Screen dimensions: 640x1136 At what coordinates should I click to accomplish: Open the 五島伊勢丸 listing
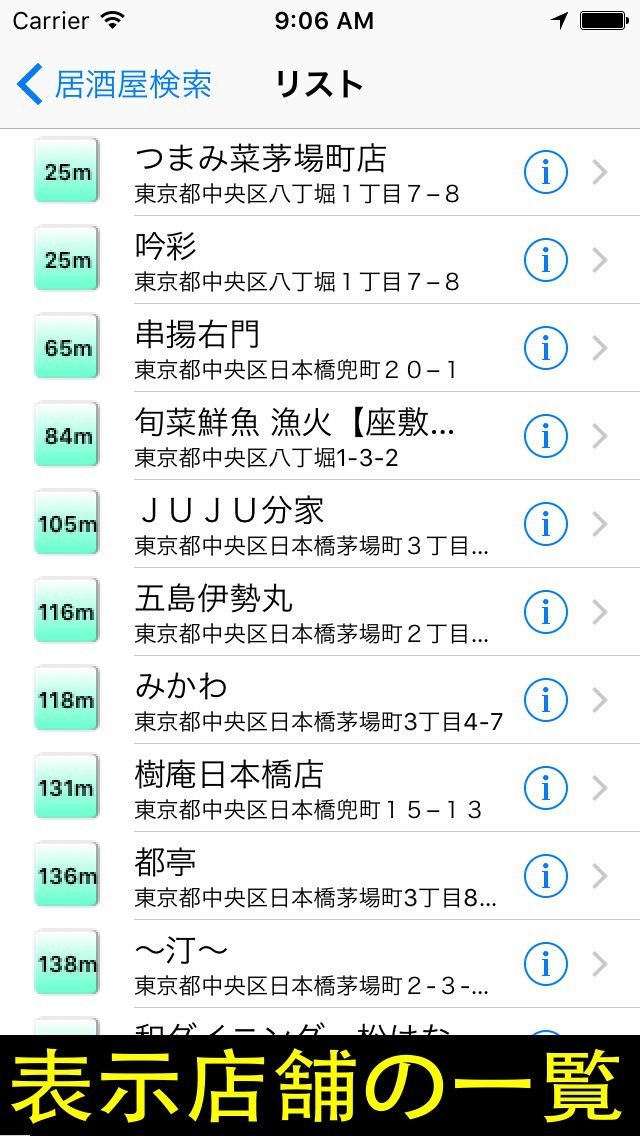pyautogui.click(x=300, y=612)
